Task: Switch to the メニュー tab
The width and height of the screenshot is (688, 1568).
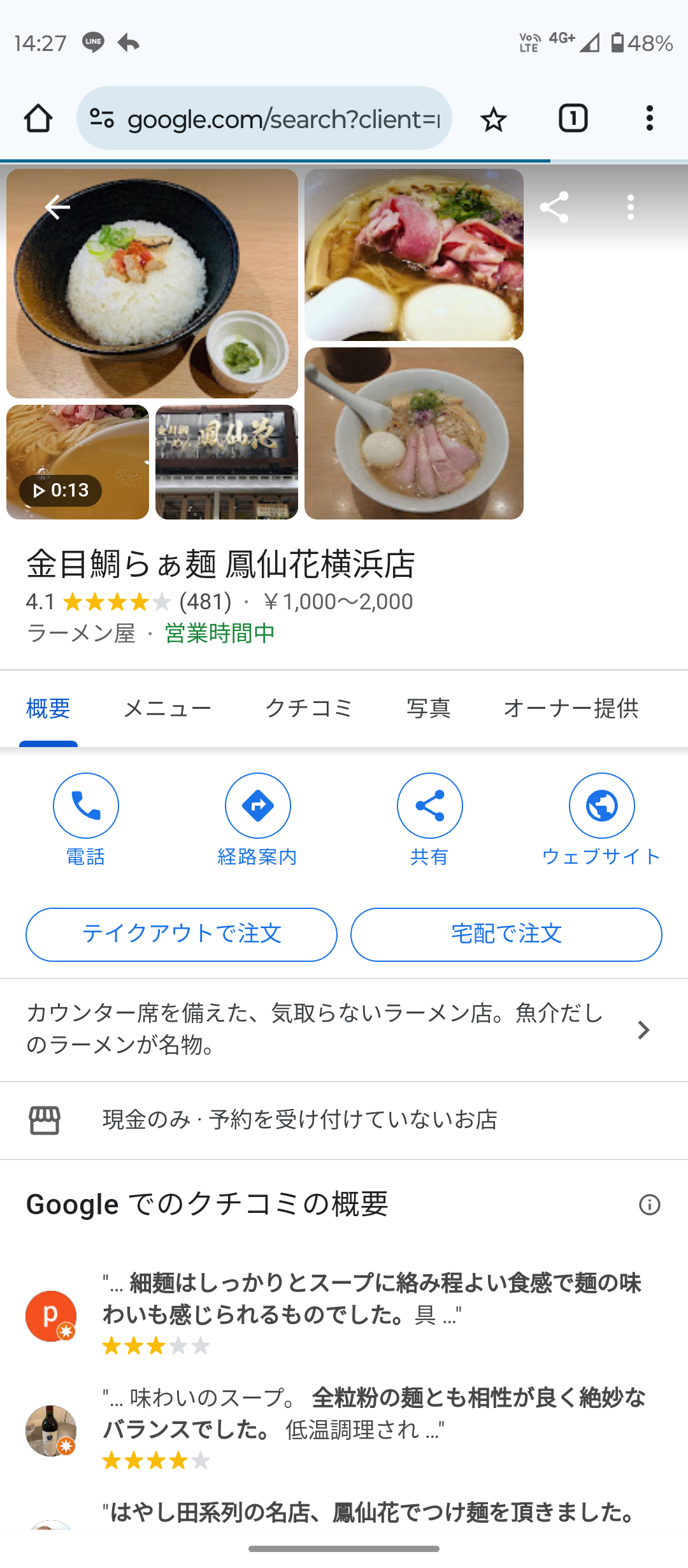Action: pyautogui.click(x=168, y=708)
